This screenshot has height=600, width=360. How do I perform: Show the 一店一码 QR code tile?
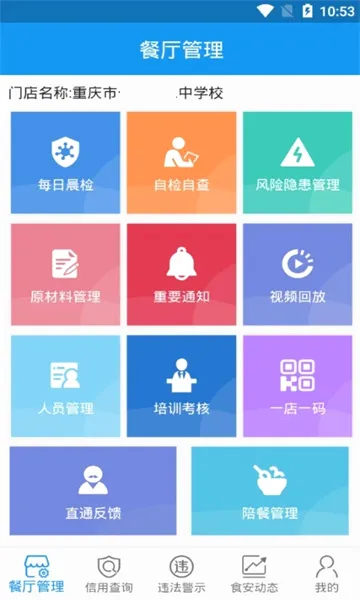(x=298, y=386)
